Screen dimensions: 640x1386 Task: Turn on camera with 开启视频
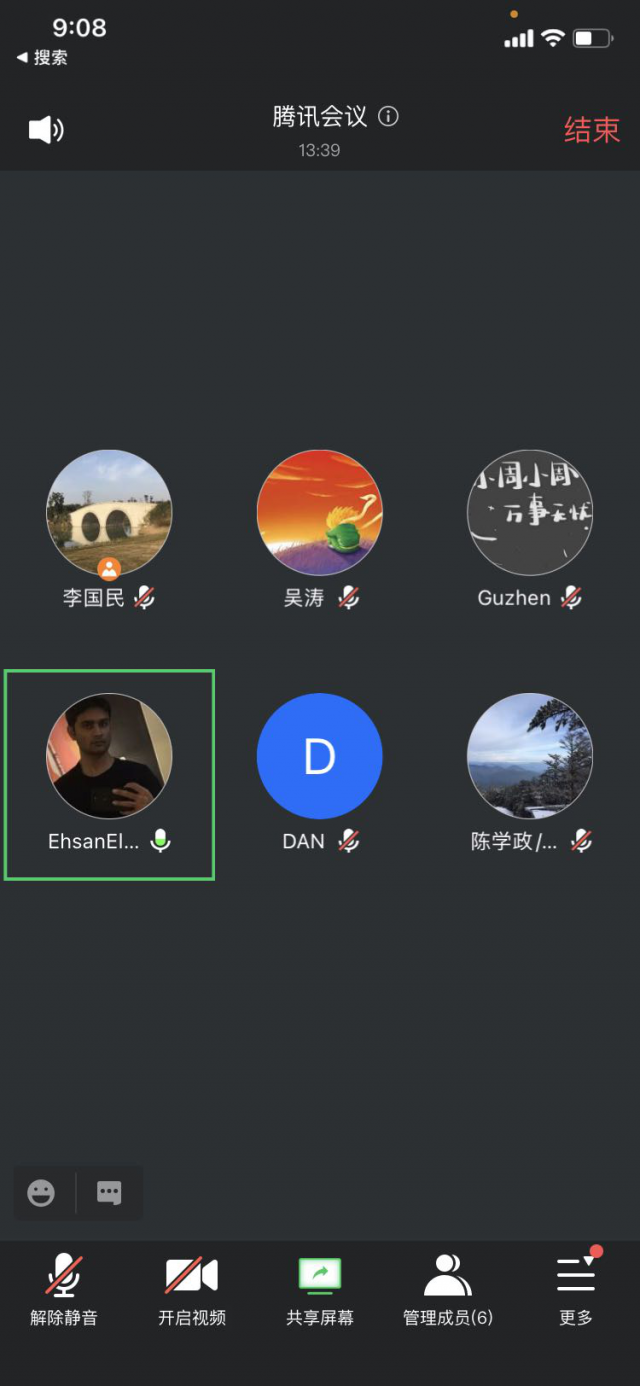(191, 1290)
